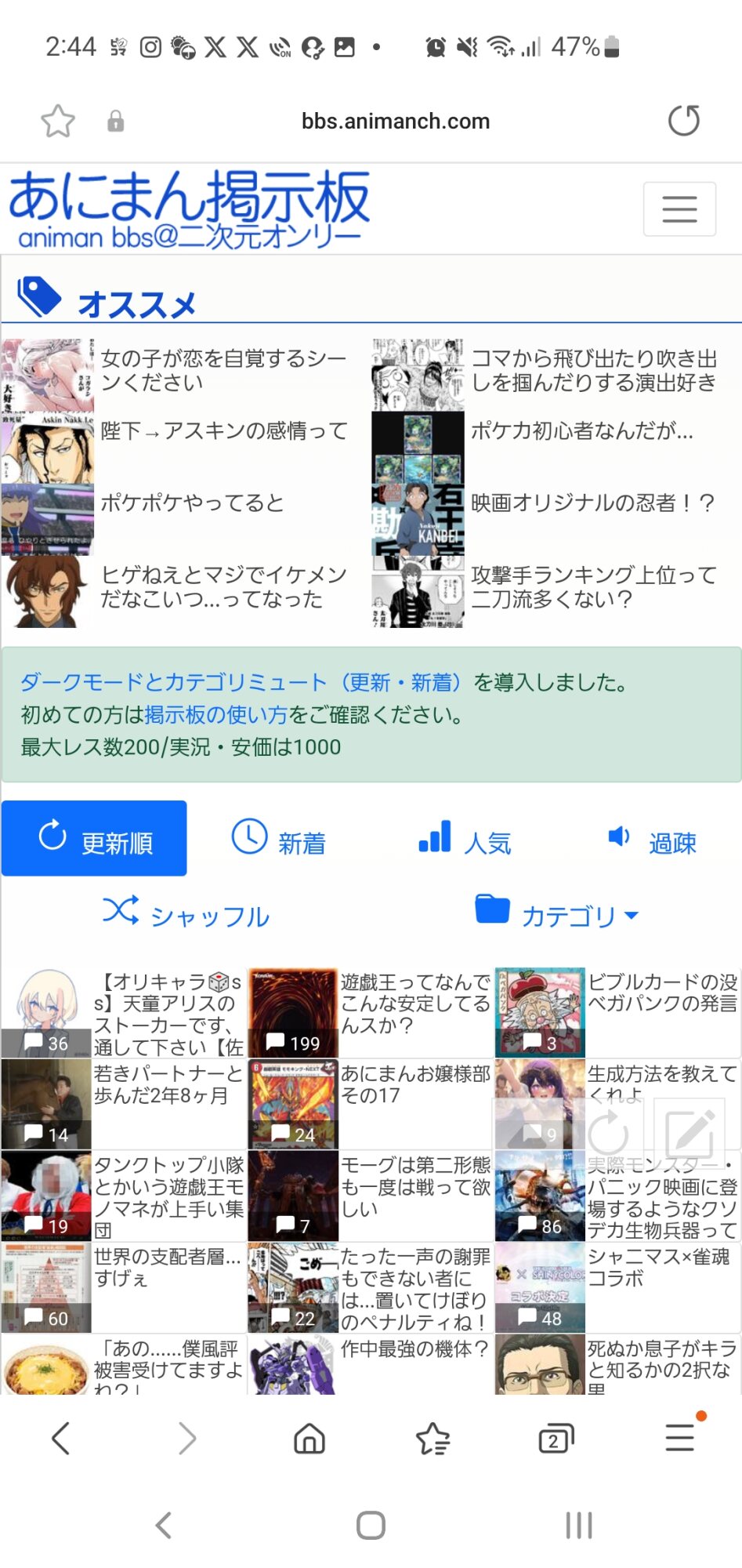Open the browser tabs switcher

[556, 1439]
